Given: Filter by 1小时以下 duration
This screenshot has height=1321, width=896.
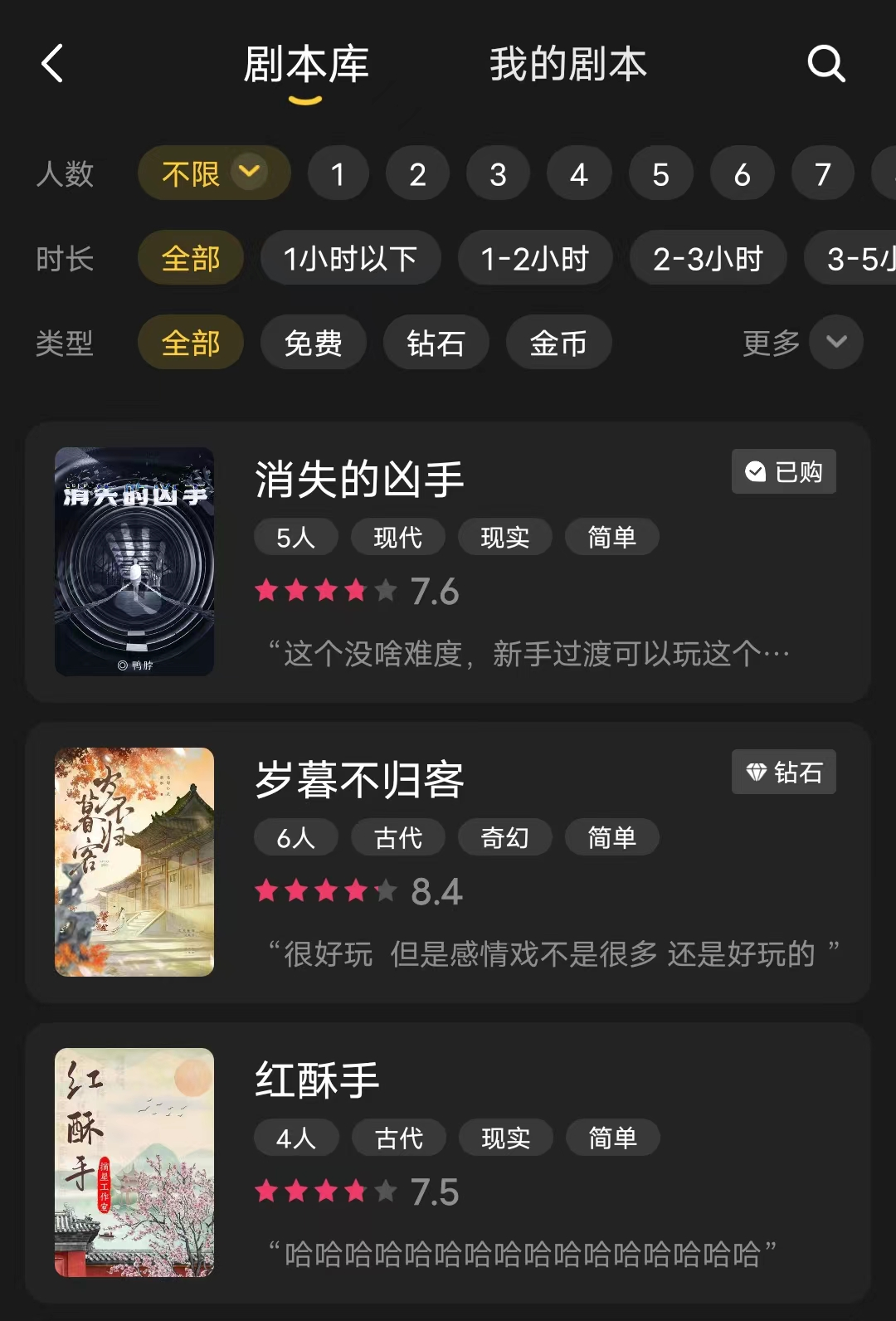Looking at the screenshot, I should click(x=350, y=259).
